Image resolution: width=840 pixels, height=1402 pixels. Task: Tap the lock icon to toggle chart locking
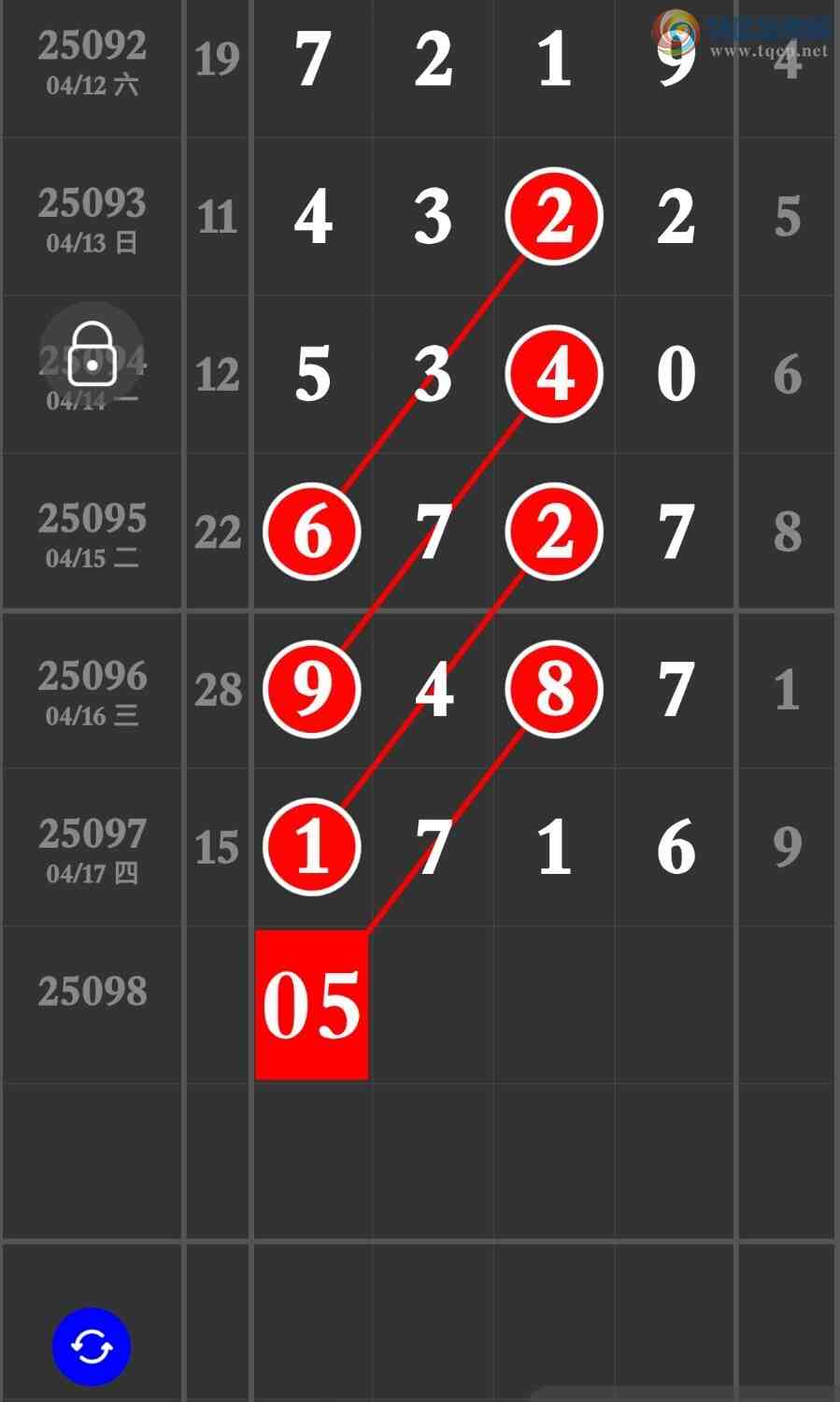pyautogui.click(x=92, y=354)
